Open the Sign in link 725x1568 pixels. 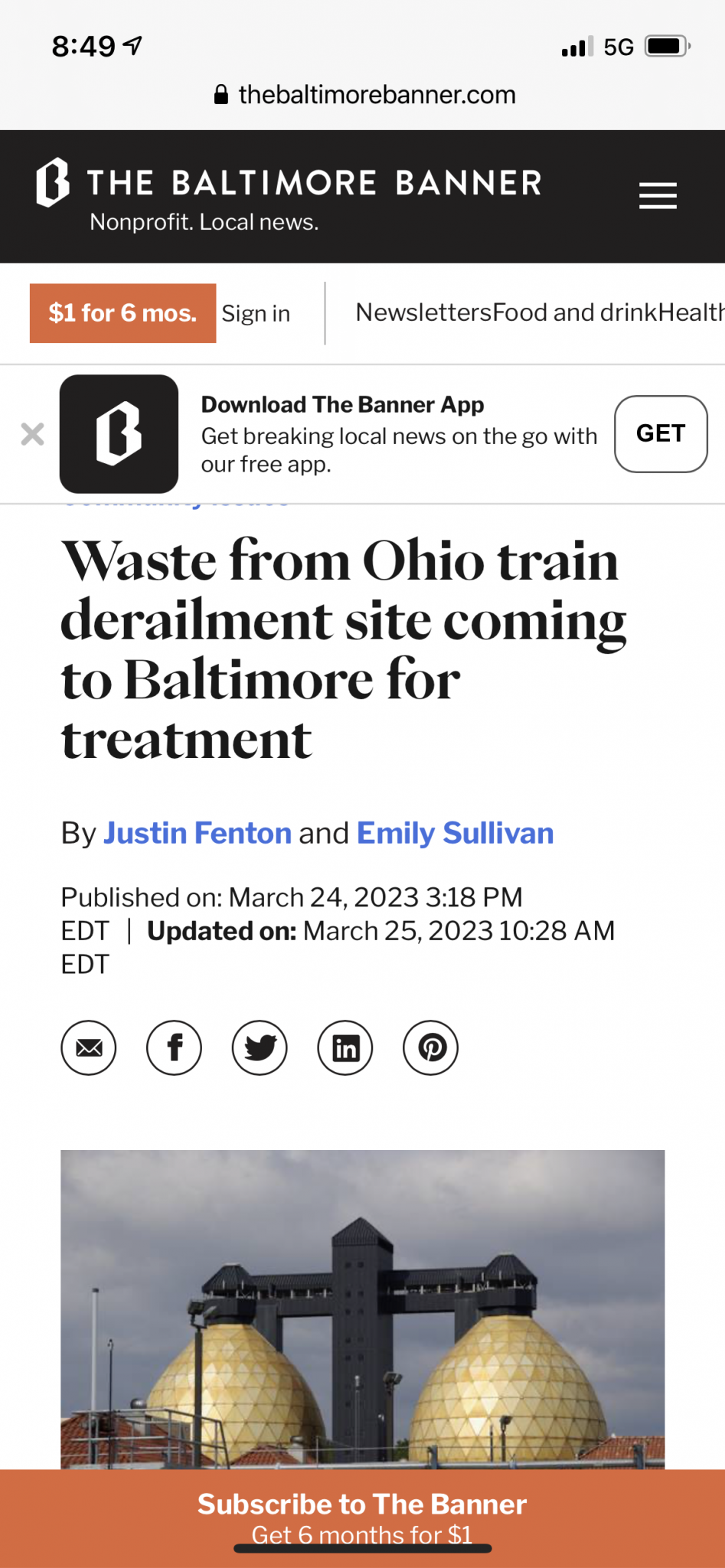256,314
